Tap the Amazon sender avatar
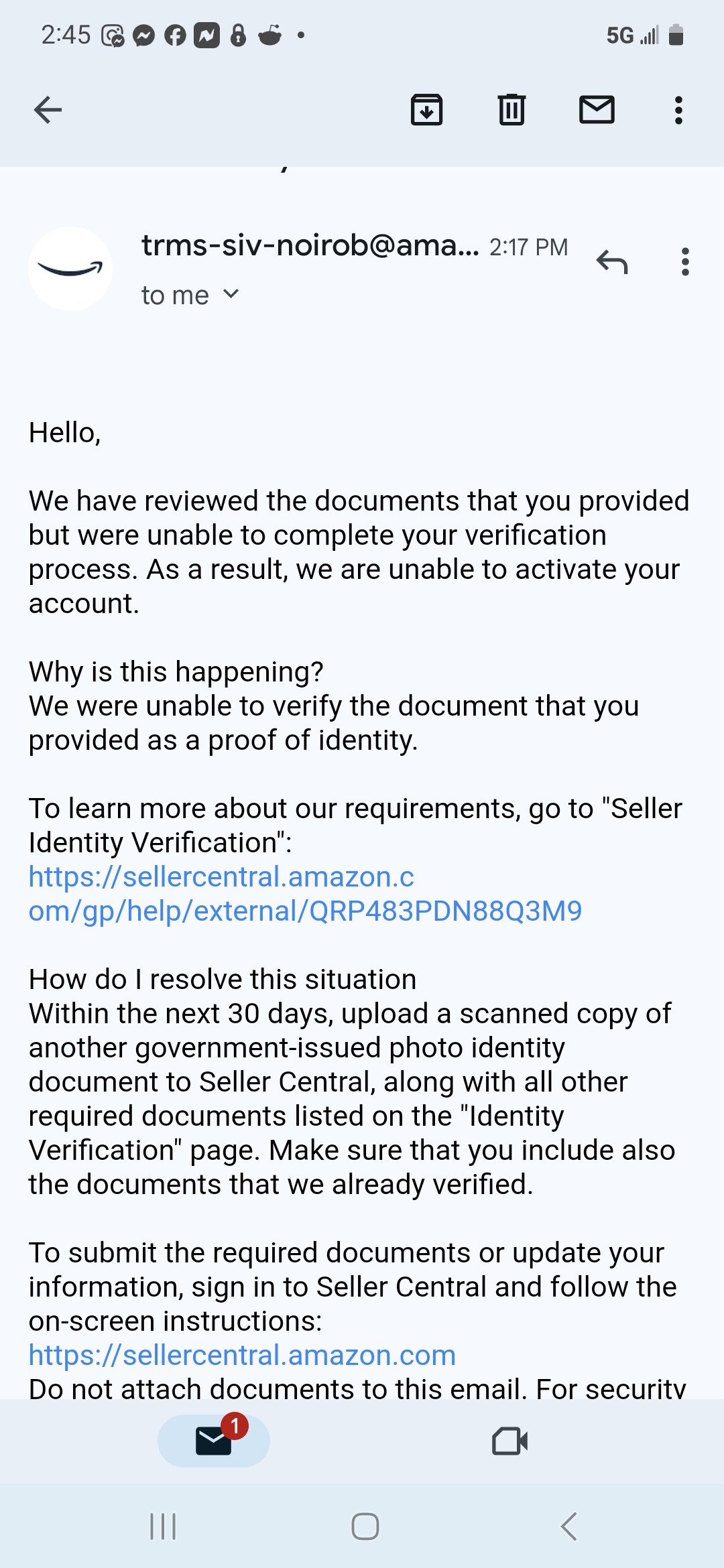The image size is (724, 1568). pos(70,269)
